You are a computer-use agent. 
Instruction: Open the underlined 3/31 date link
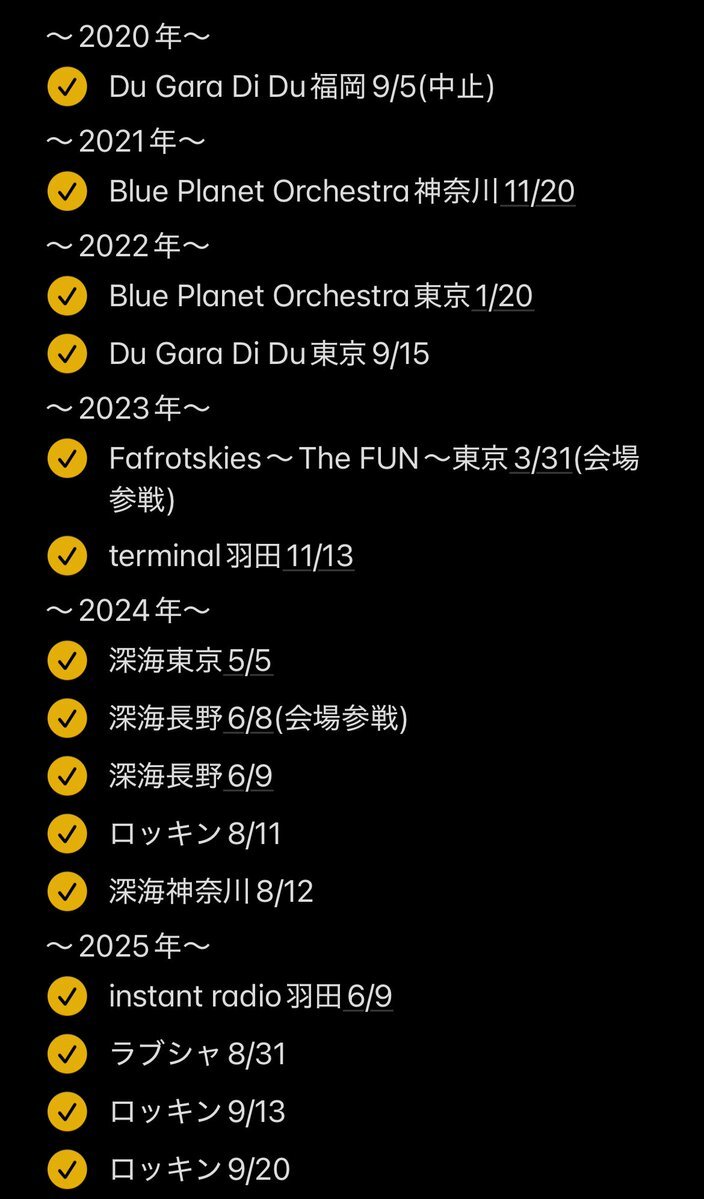tap(540, 459)
